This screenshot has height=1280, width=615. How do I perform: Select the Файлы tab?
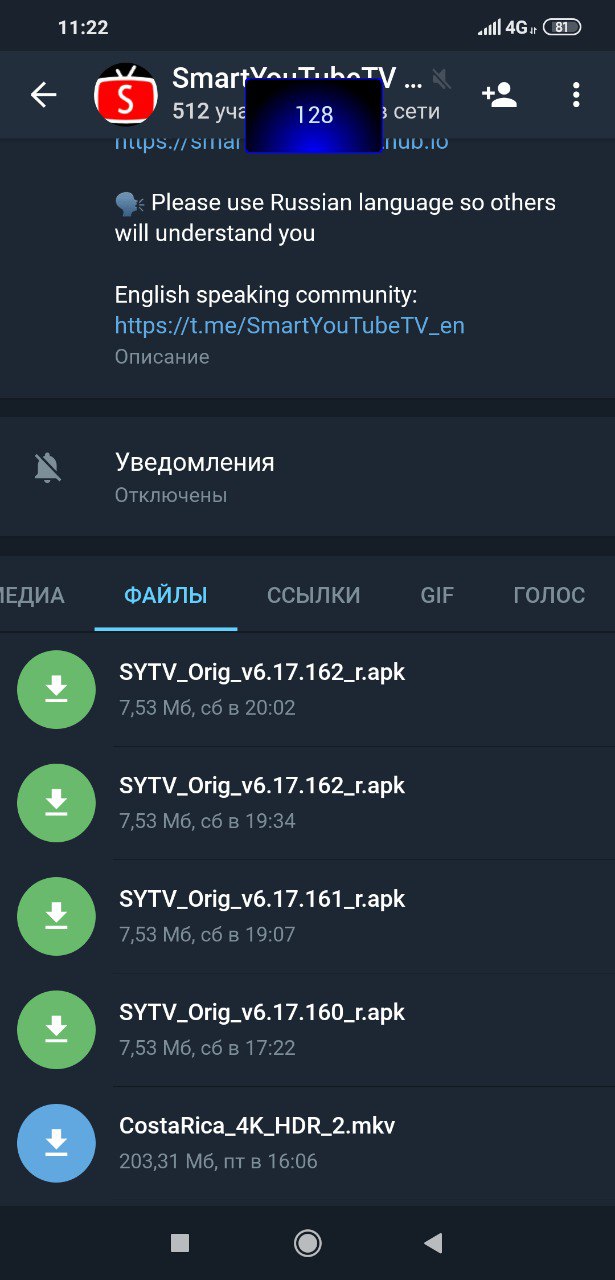click(166, 596)
